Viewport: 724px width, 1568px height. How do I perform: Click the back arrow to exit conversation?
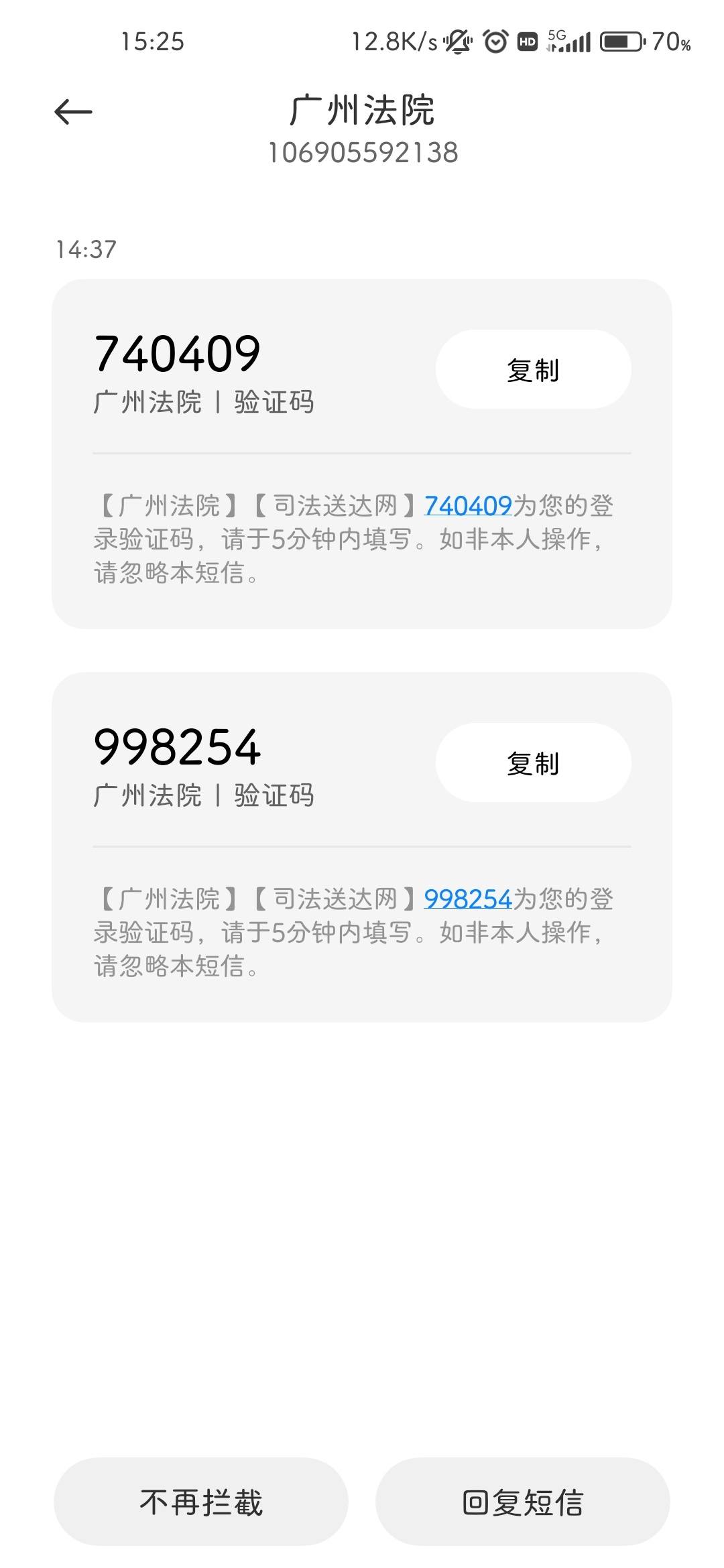click(x=74, y=111)
